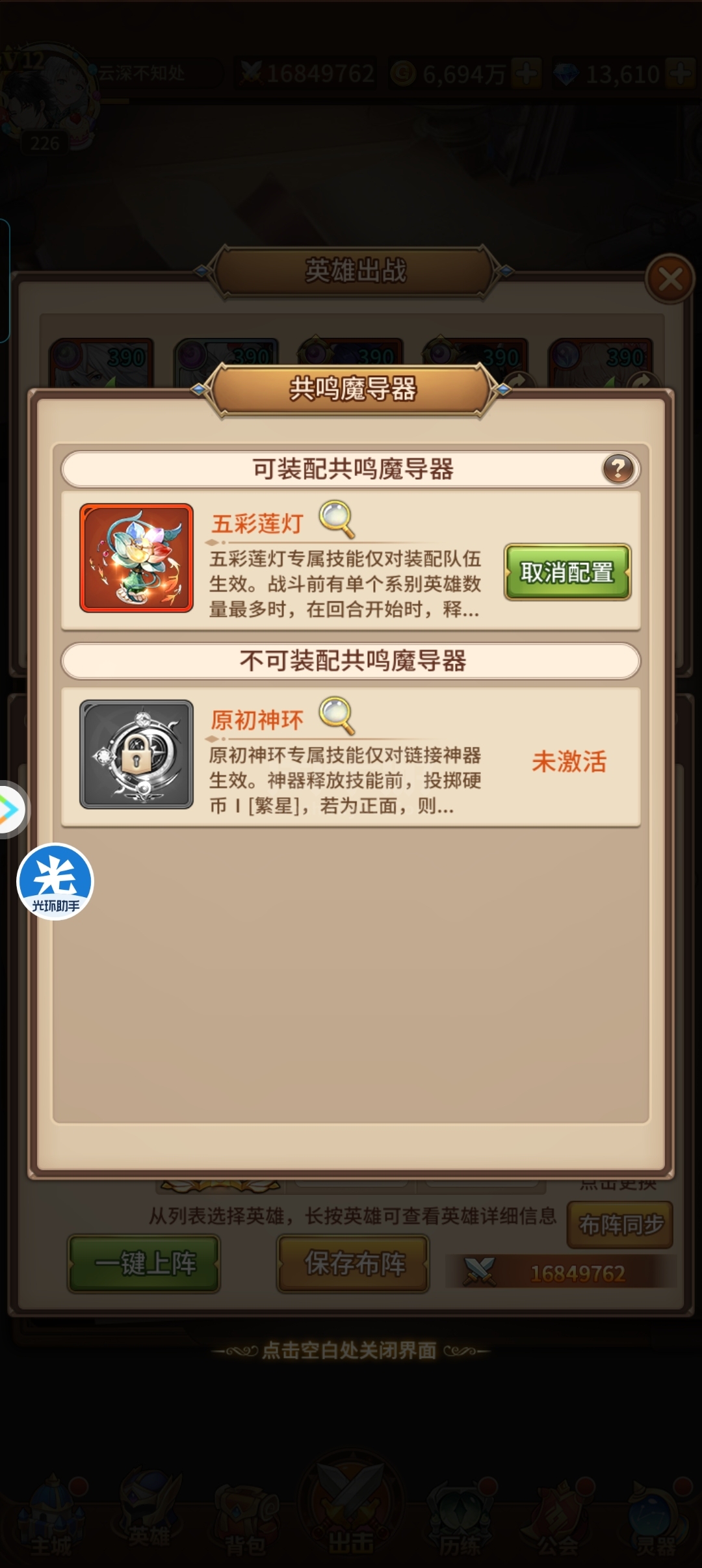This screenshot has width=702, height=1568.
Task: Open the 光环助手 floating assistant
Action: (55, 882)
